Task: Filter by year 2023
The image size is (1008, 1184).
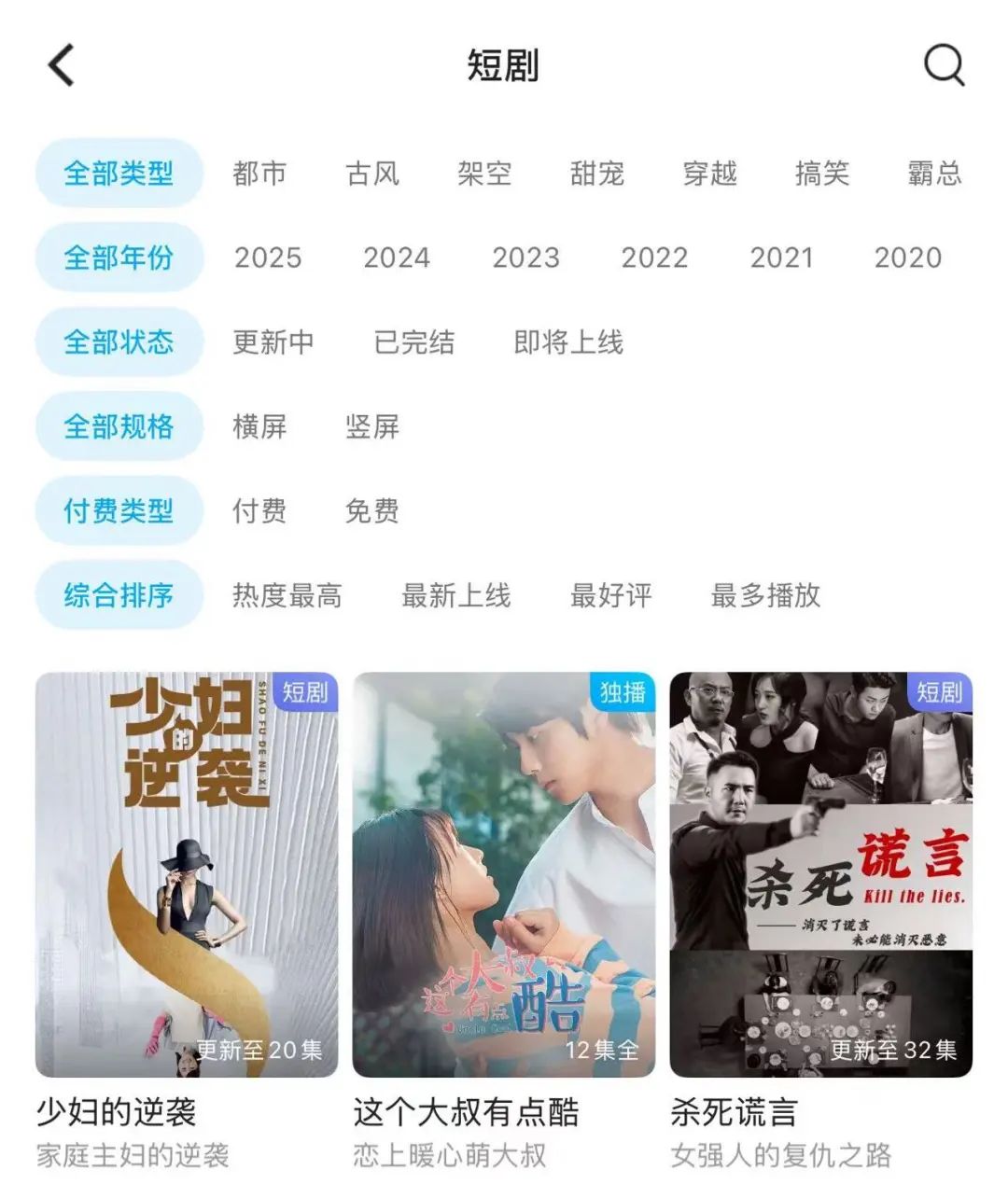Action: pyautogui.click(x=525, y=258)
